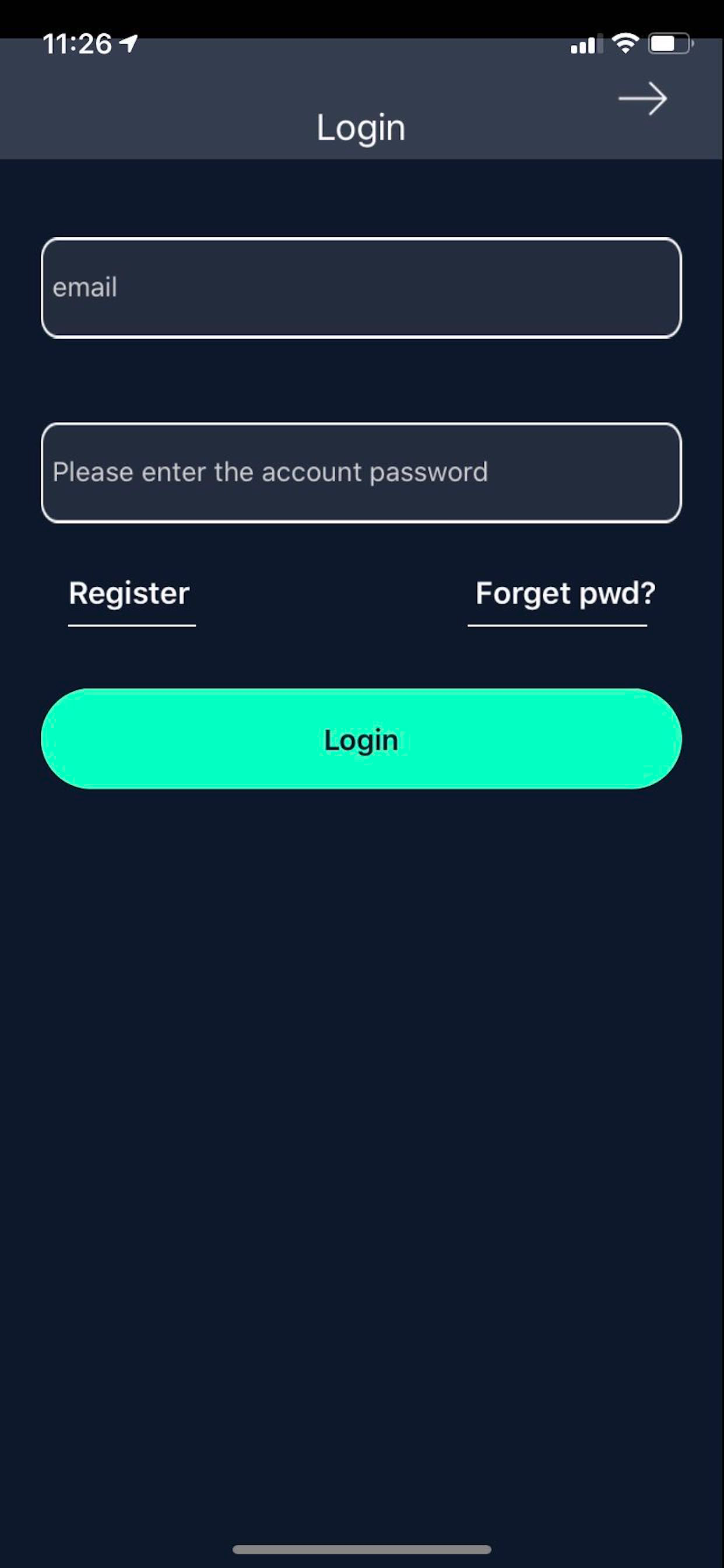Screen dimensions: 724x1568
Task: Tap the Login title in the header
Action: (x=361, y=128)
